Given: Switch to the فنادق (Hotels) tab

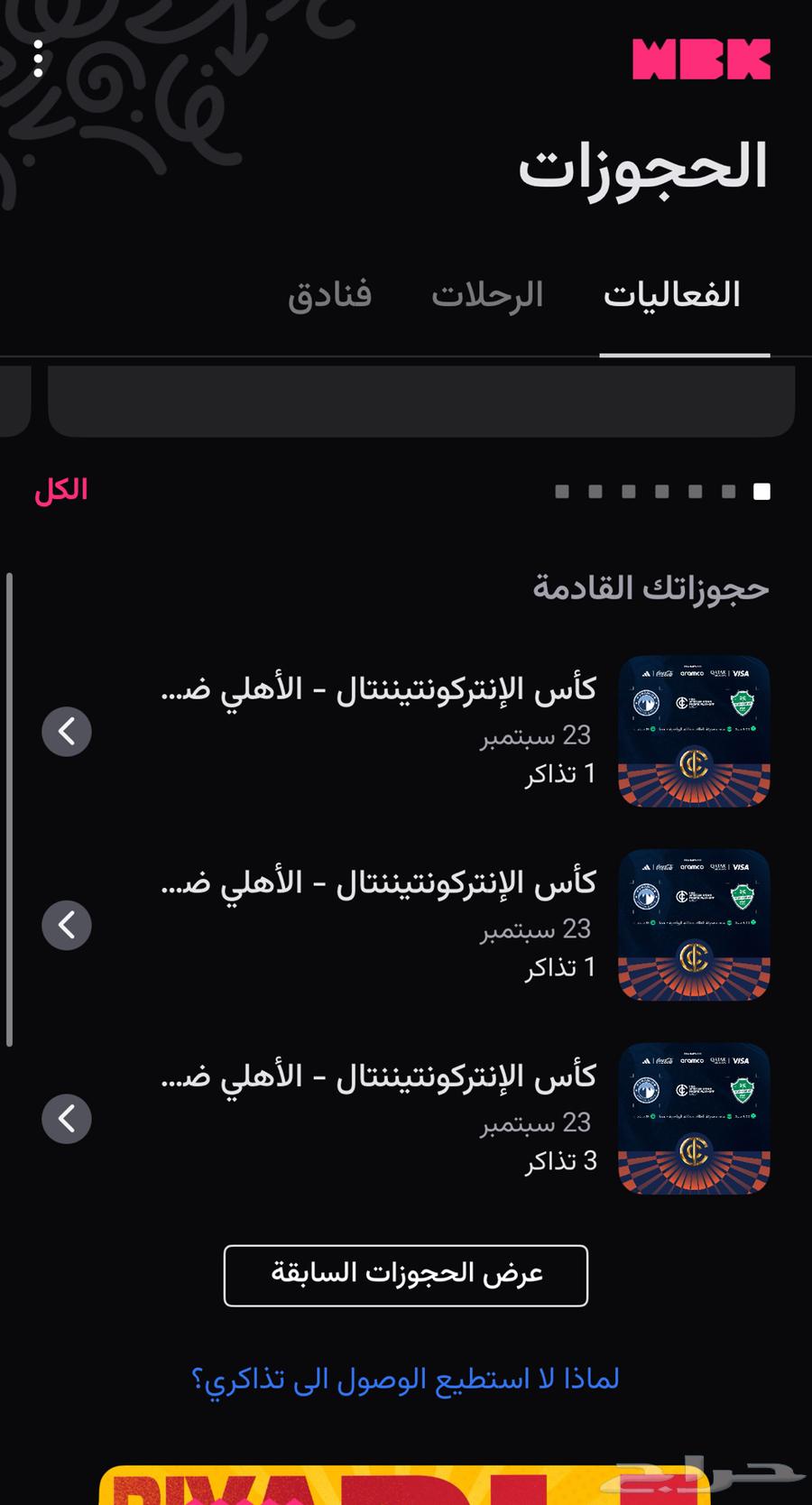Looking at the screenshot, I should (330, 293).
